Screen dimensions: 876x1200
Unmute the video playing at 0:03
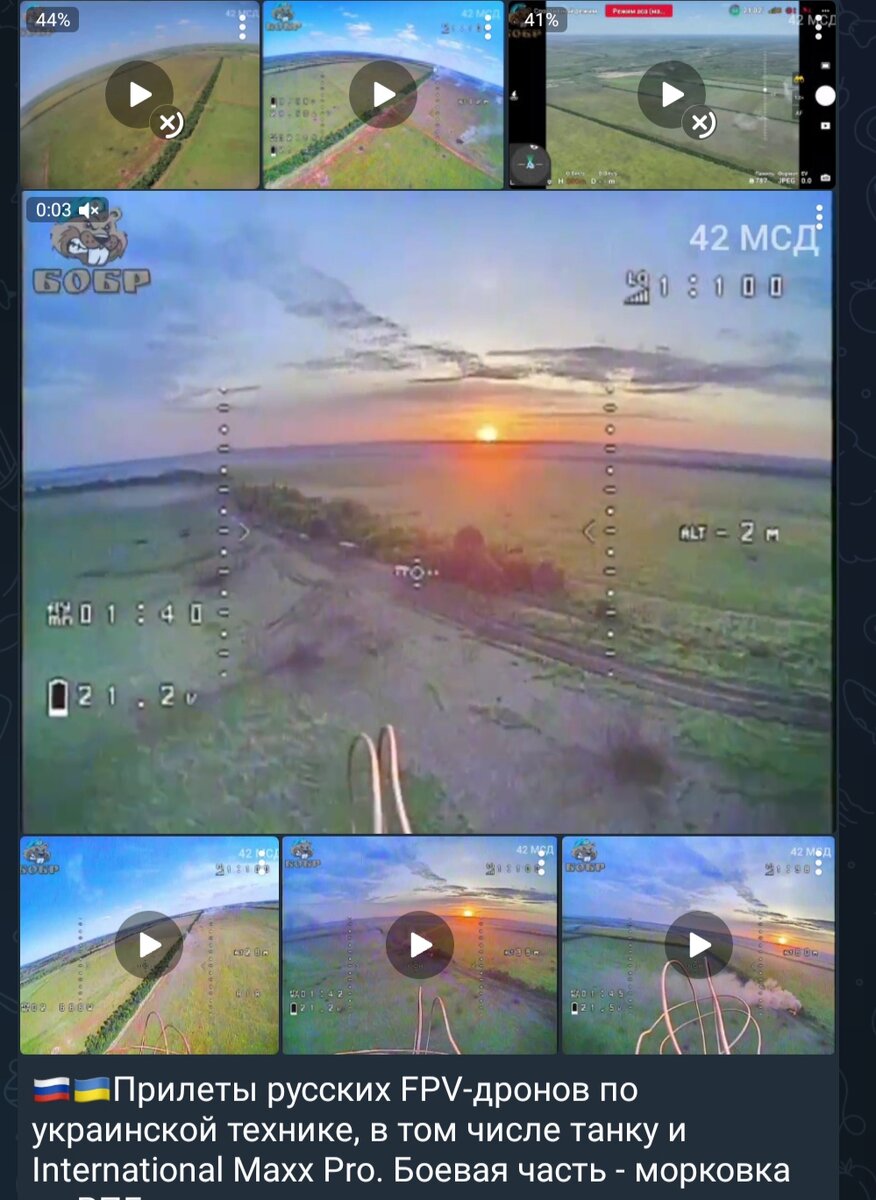(x=90, y=210)
